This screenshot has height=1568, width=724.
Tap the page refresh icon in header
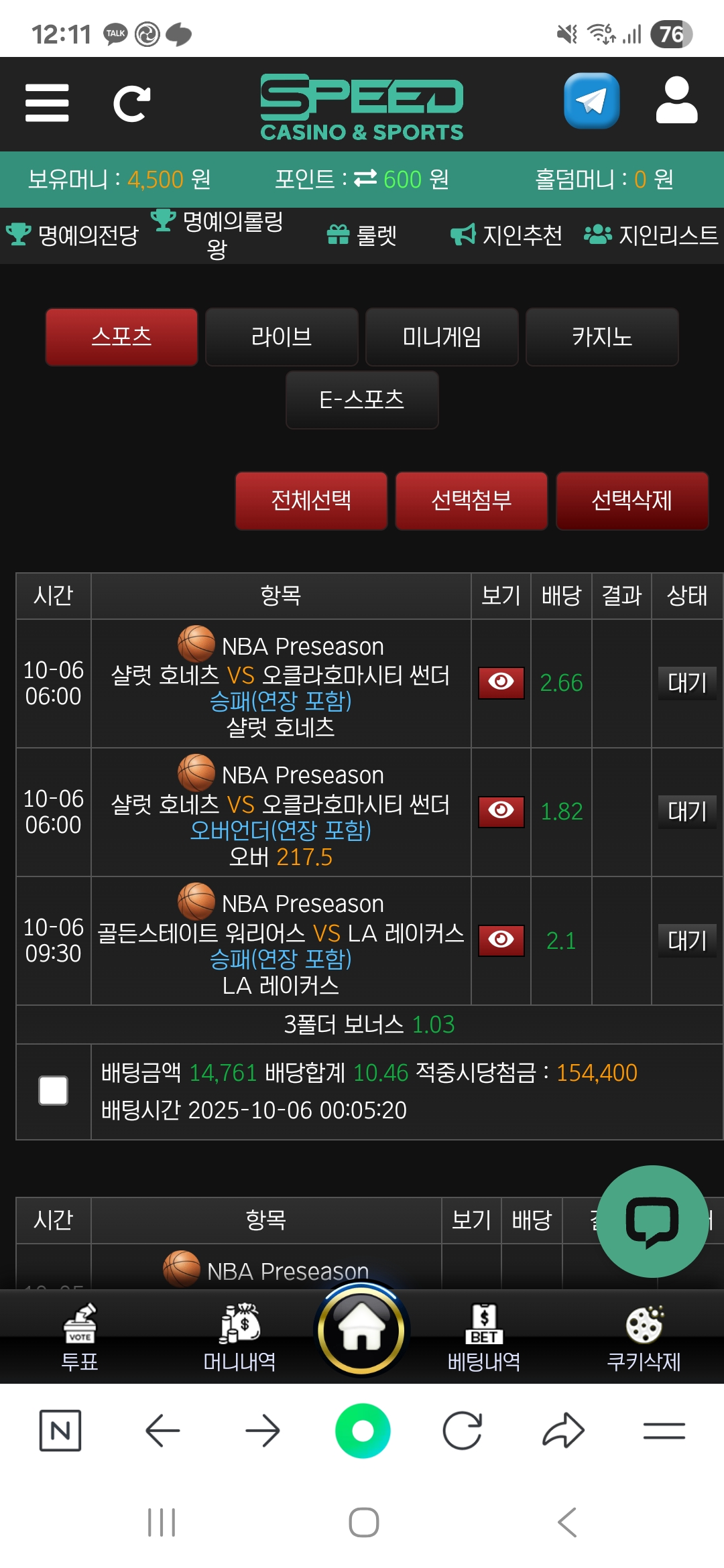[x=131, y=104]
